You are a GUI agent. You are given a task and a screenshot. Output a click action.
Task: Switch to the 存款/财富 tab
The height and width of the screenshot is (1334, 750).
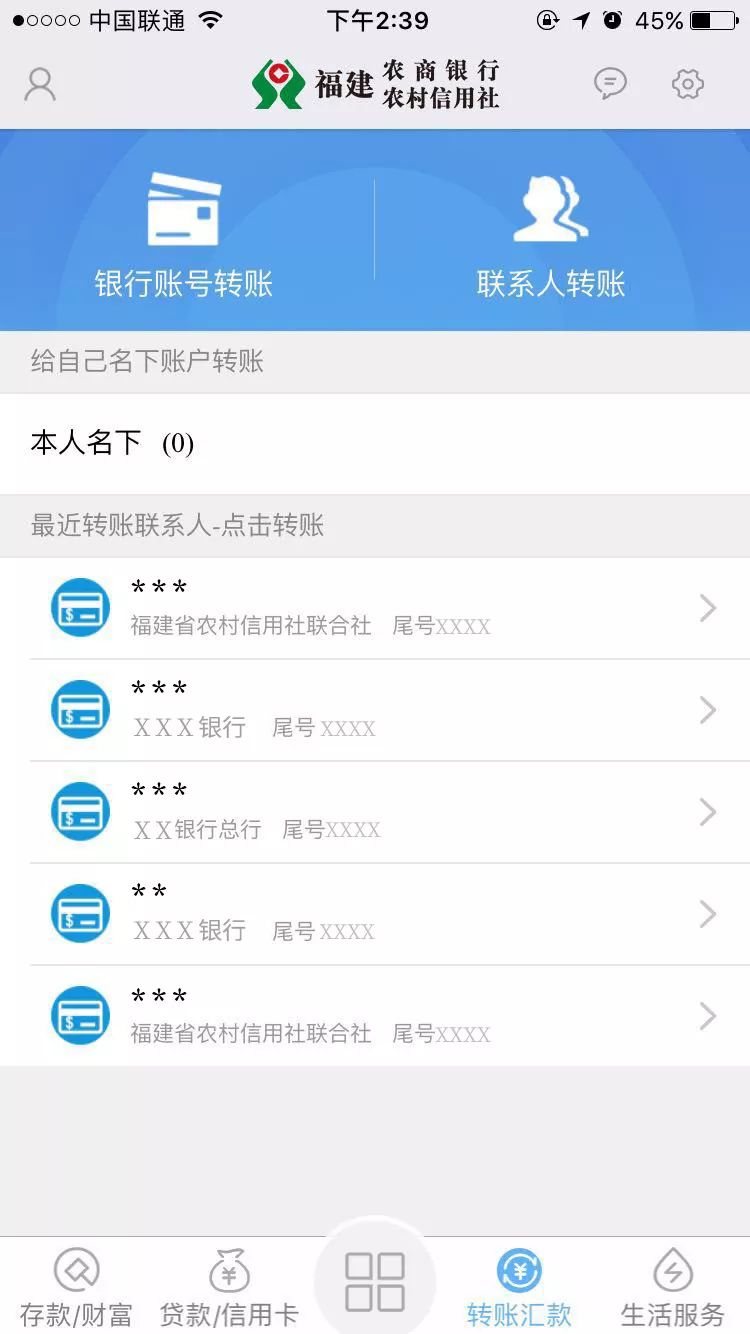pyautogui.click(x=76, y=1288)
